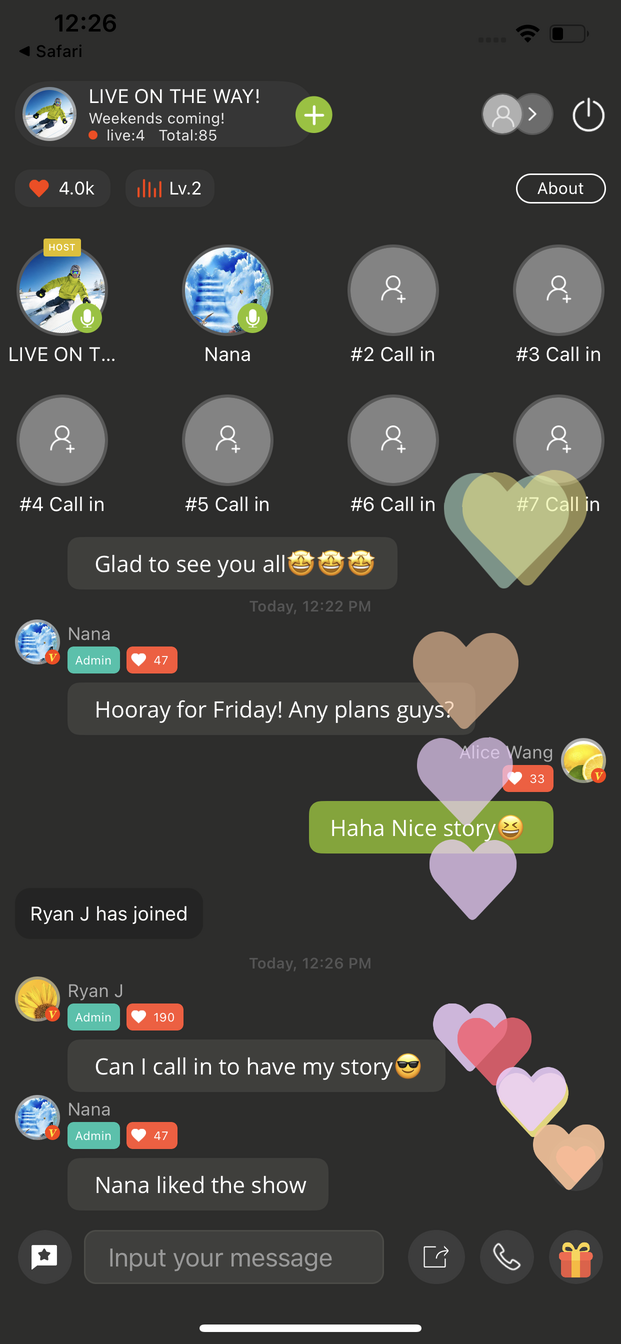The height and width of the screenshot is (1344, 621).
Task: Select the #5 Call in seat
Action: tap(227, 440)
